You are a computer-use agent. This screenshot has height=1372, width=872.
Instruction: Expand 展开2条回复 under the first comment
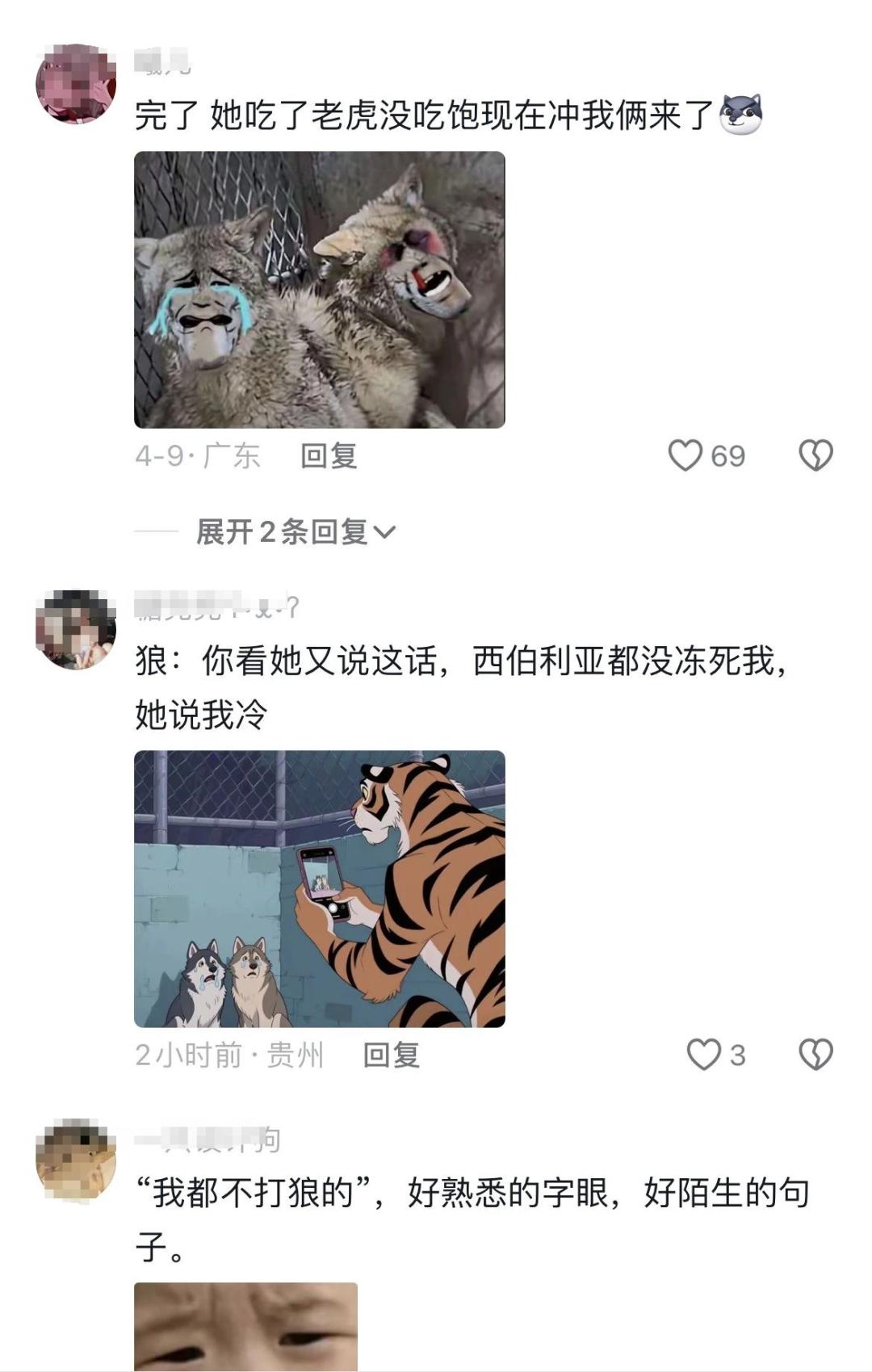coord(295,532)
